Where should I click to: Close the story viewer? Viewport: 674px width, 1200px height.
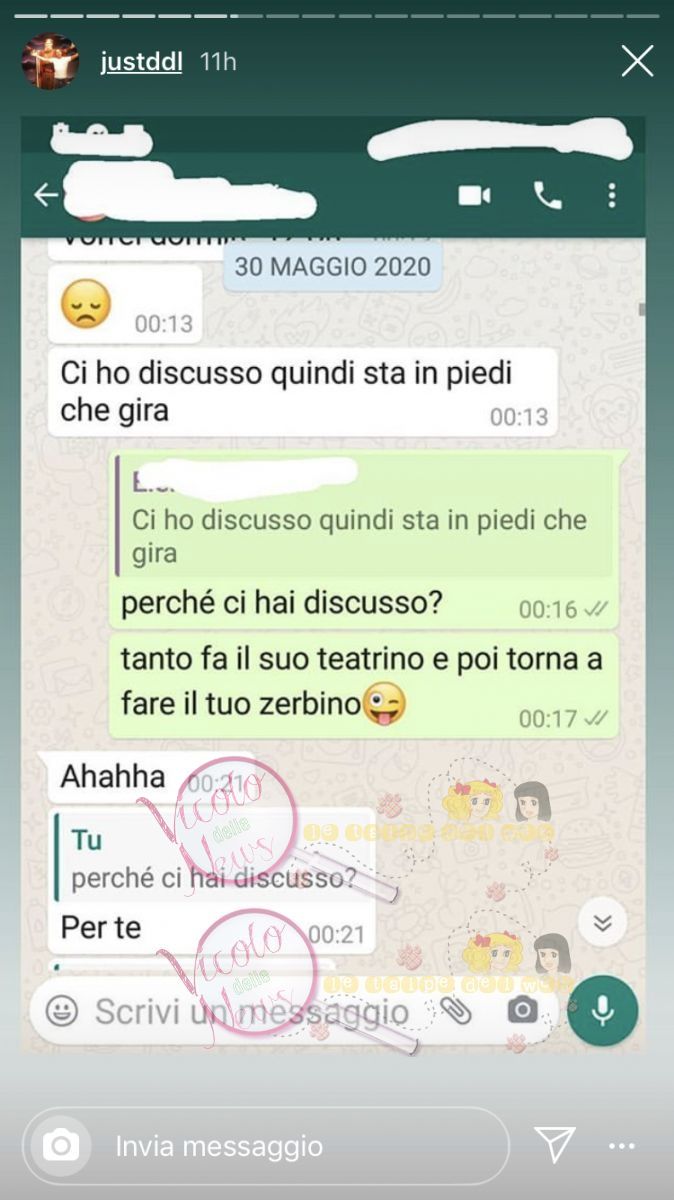point(637,62)
